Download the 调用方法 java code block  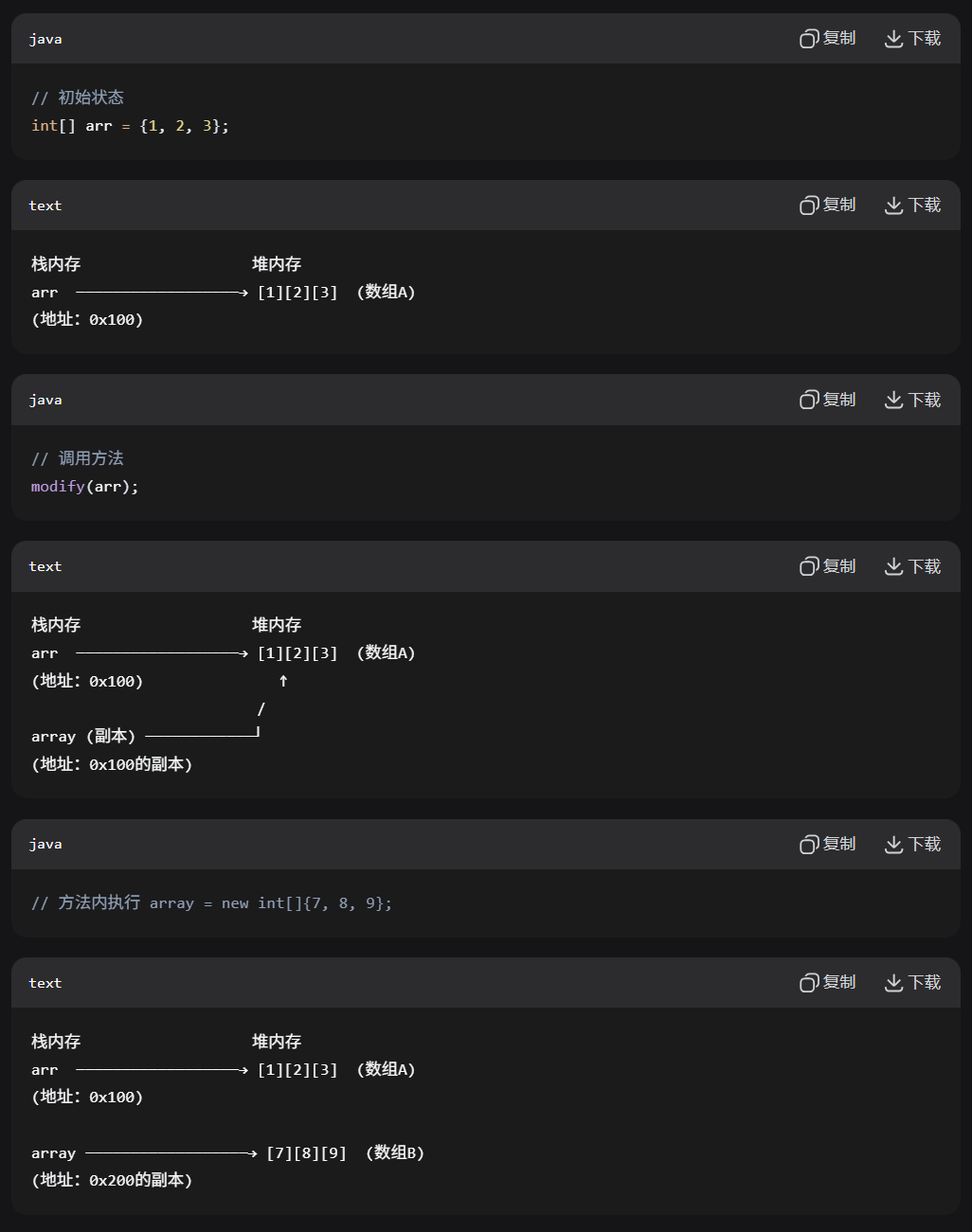click(912, 400)
